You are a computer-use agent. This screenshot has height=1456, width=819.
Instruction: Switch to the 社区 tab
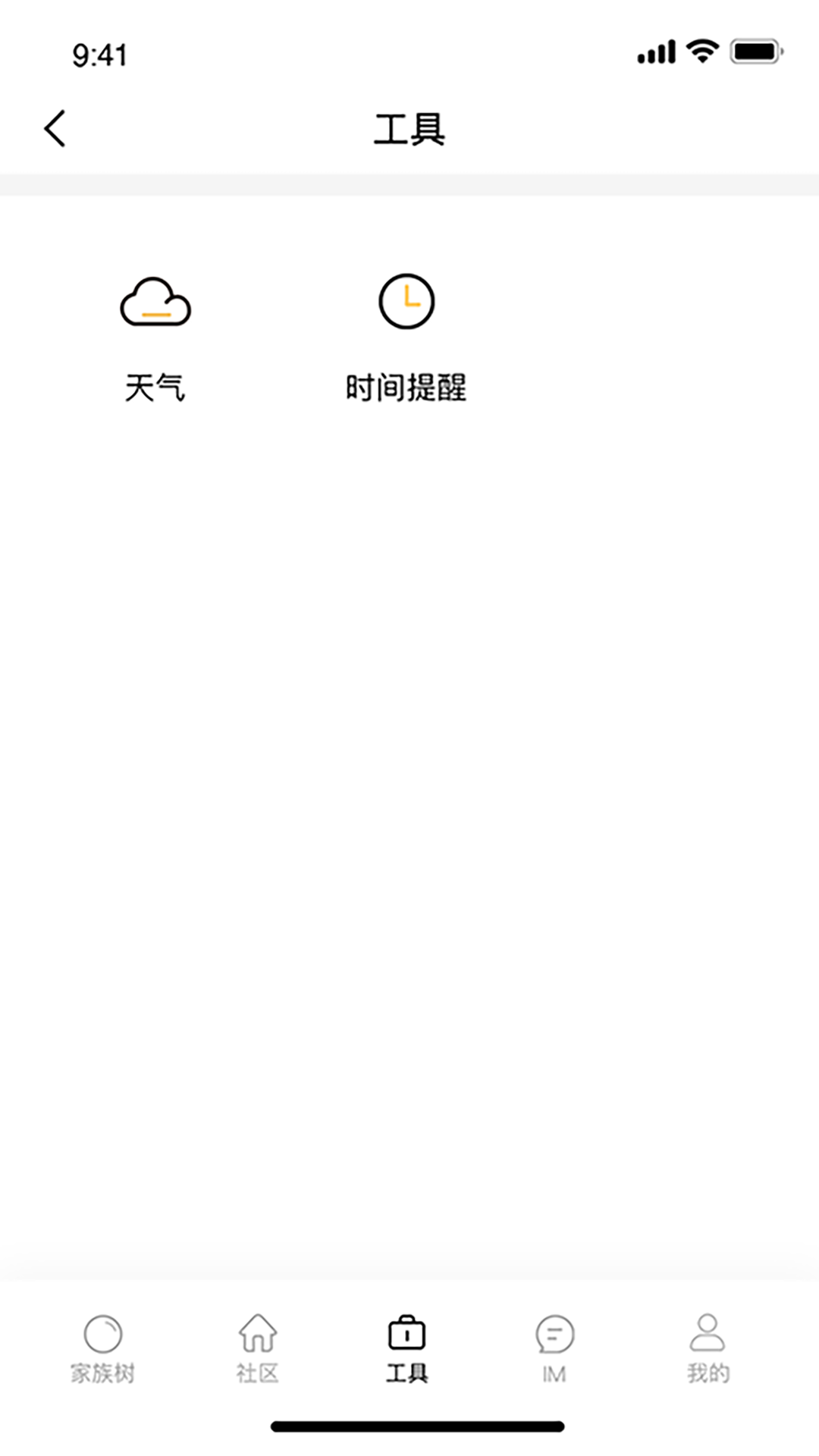(257, 1348)
